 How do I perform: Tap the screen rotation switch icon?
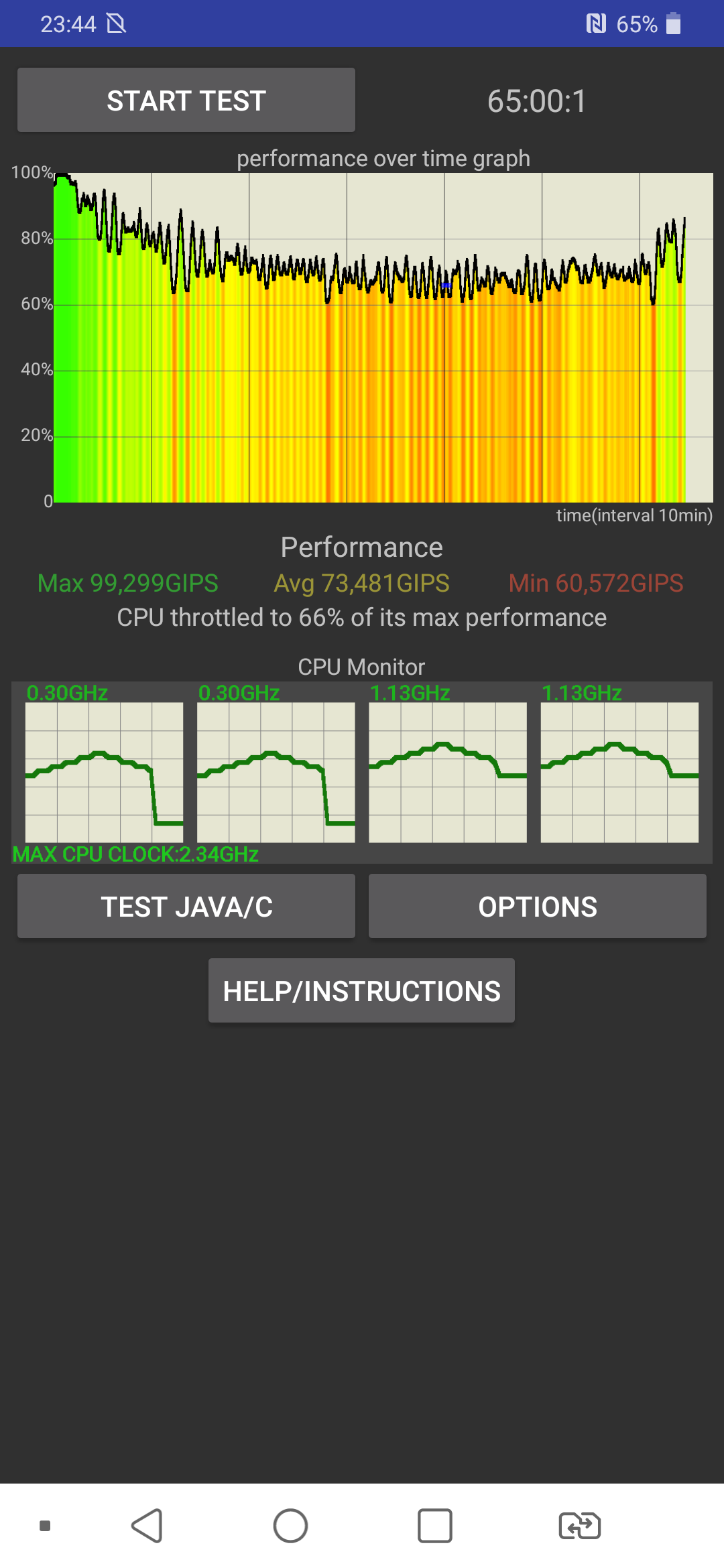(580, 1526)
